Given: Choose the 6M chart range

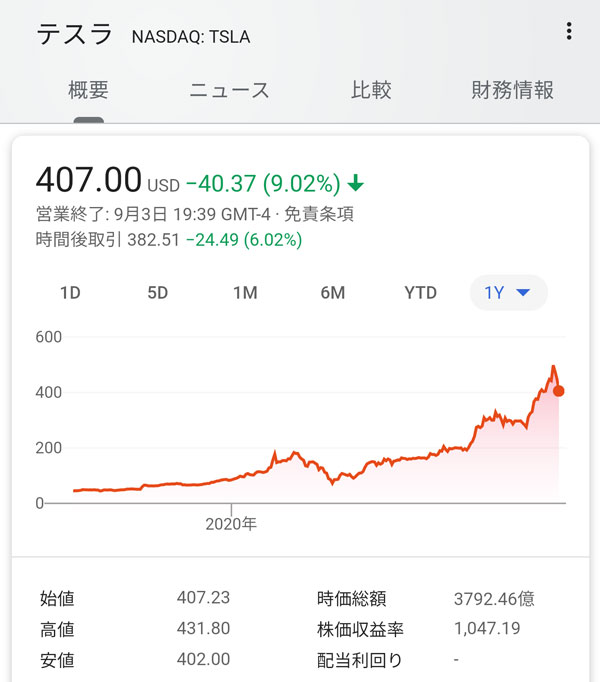Looking at the screenshot, I should pyautogui.click(x=333, y=292).
